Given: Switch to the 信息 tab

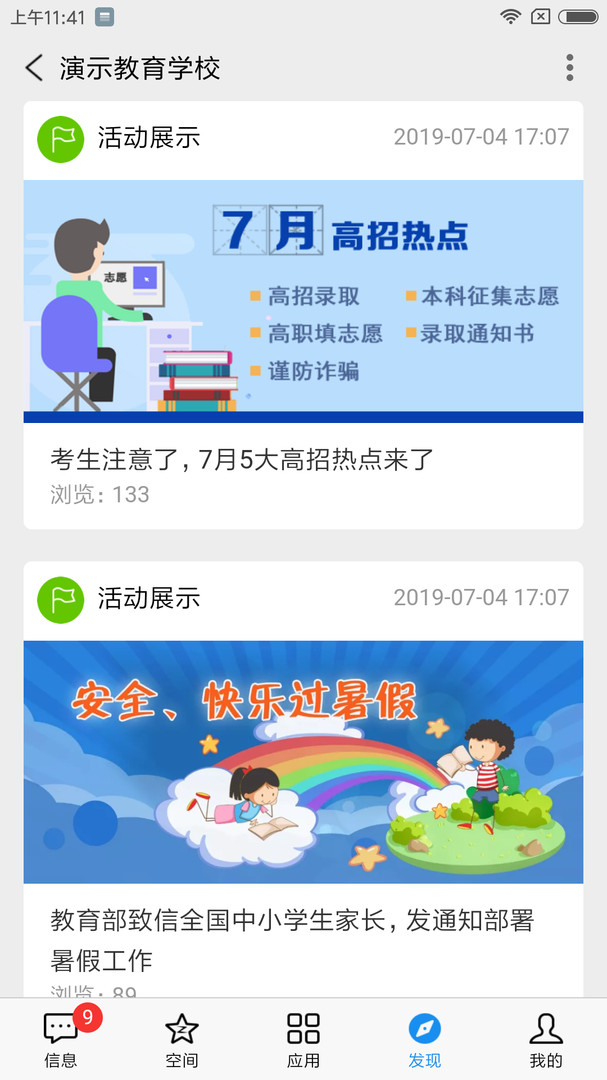Looking at the screenshot, I should pos(61,1039).
